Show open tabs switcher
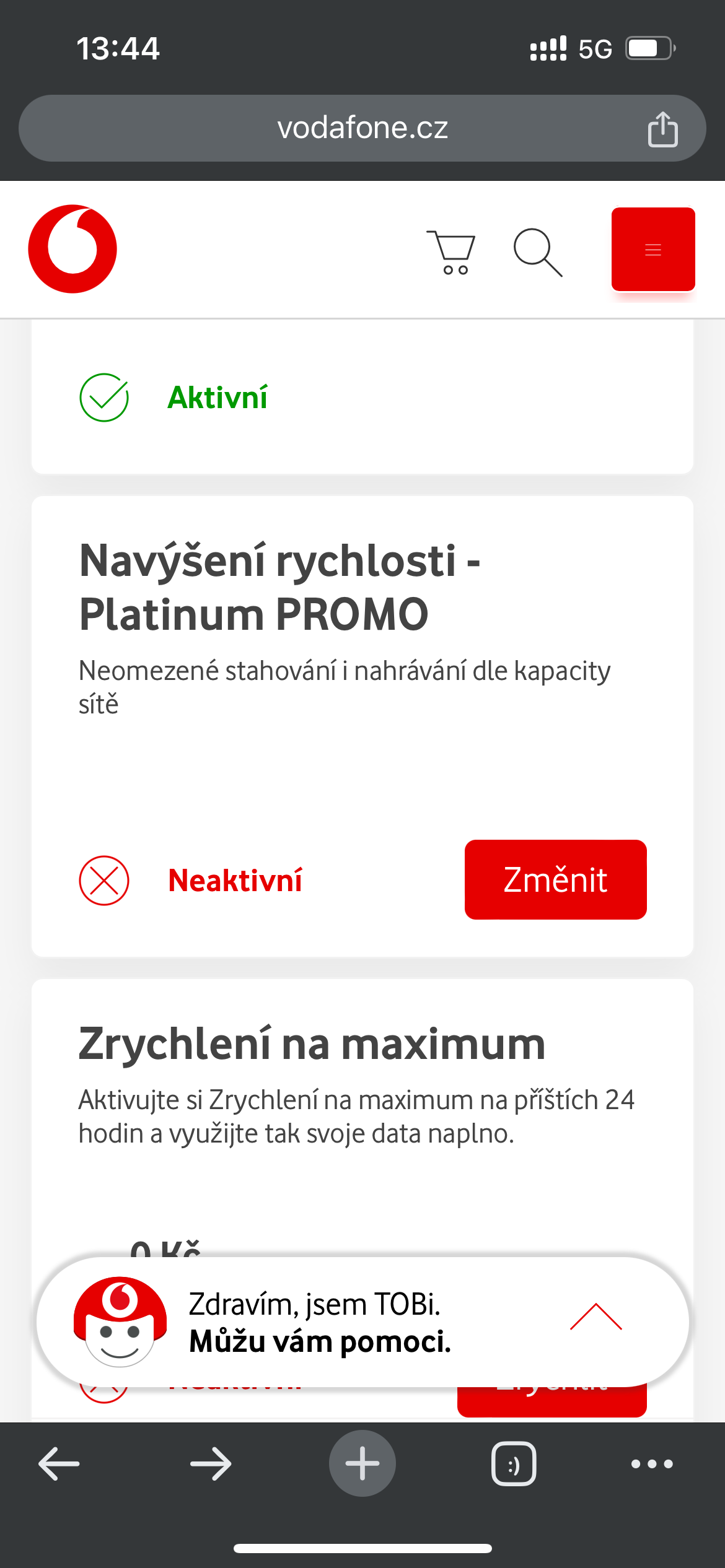The image size is (725, 1568). point(514,1463)
